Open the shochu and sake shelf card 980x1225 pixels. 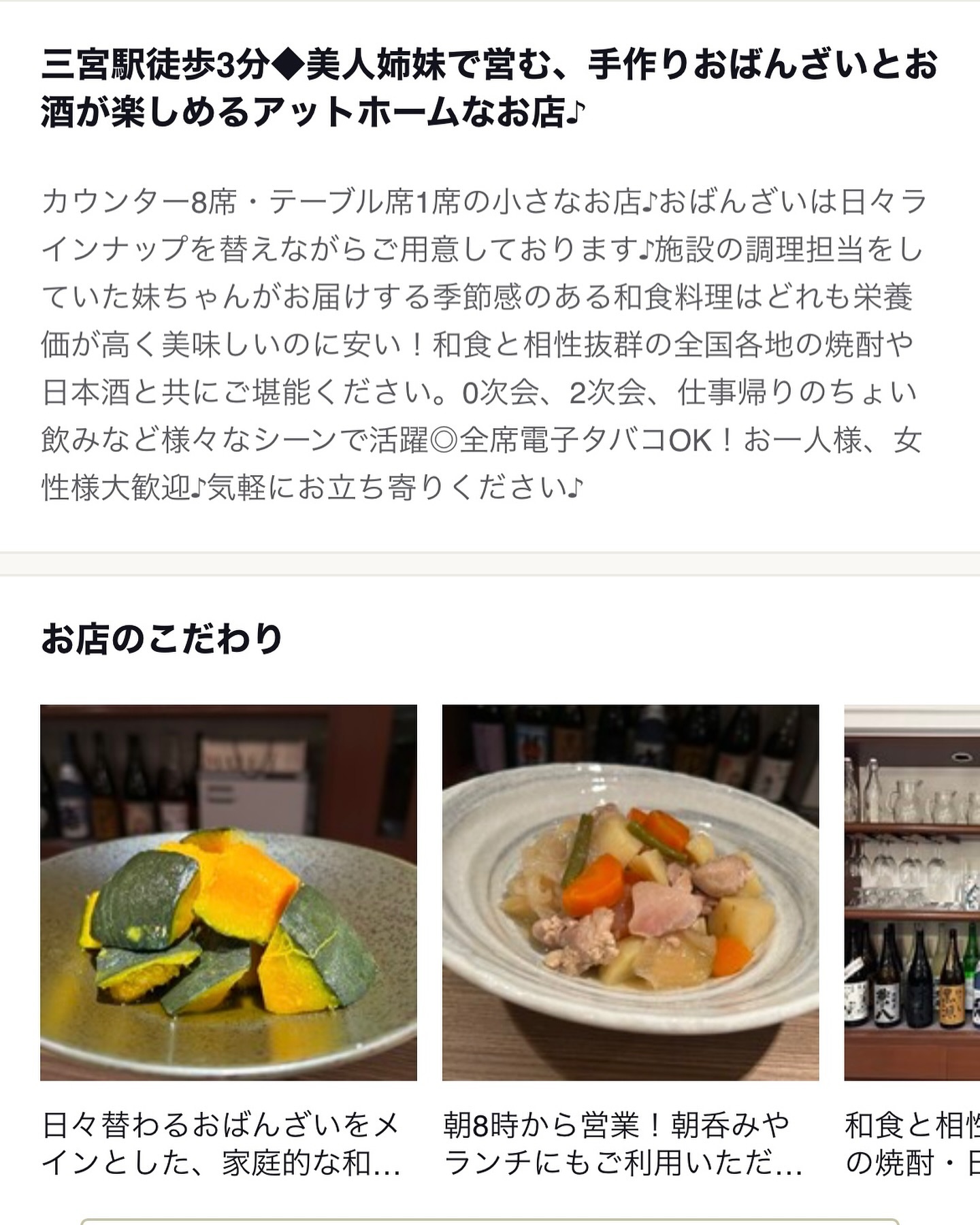(912, 892)
